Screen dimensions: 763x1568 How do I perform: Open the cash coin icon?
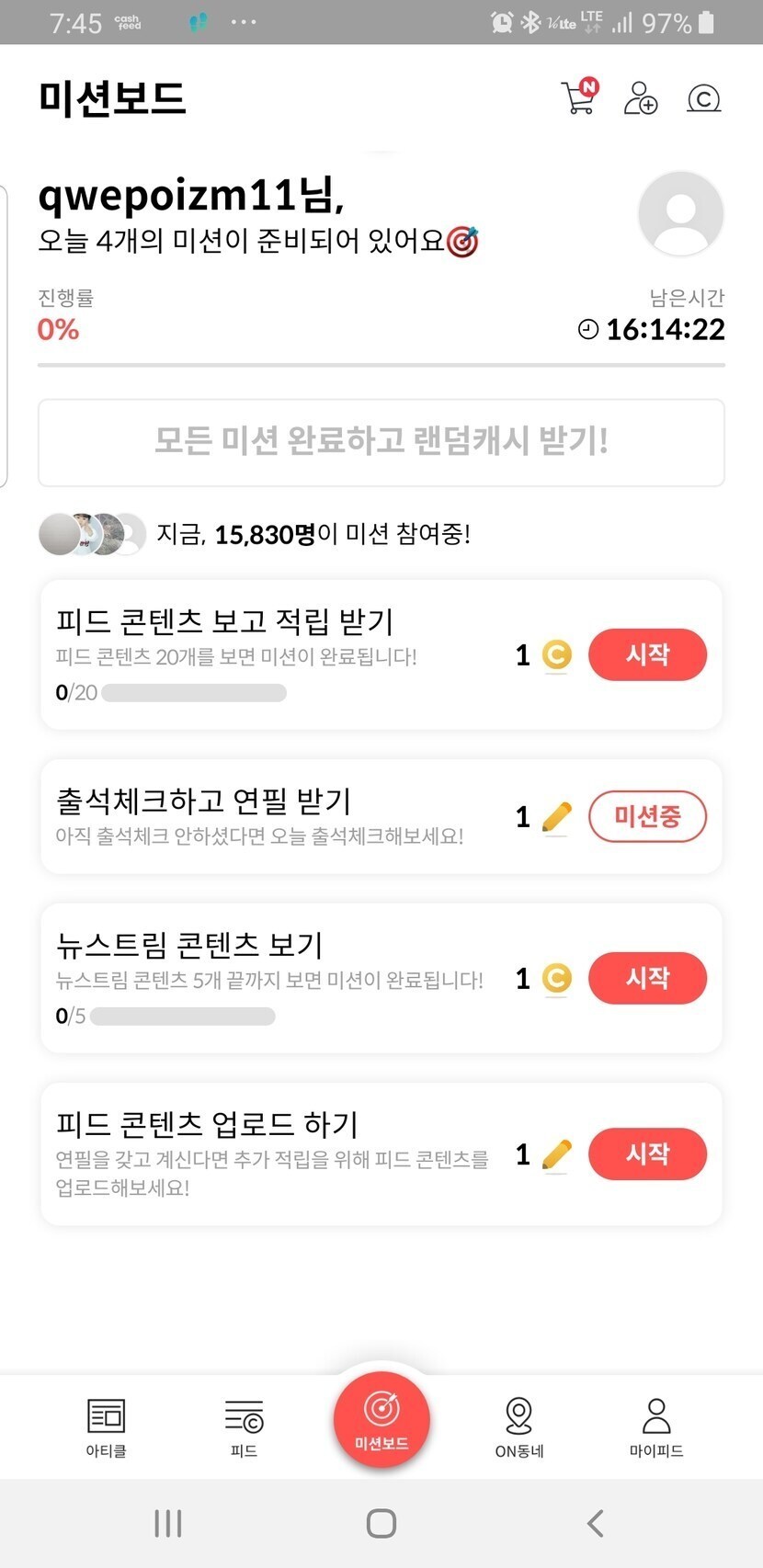pyautogui.click(x=704, y=97)
